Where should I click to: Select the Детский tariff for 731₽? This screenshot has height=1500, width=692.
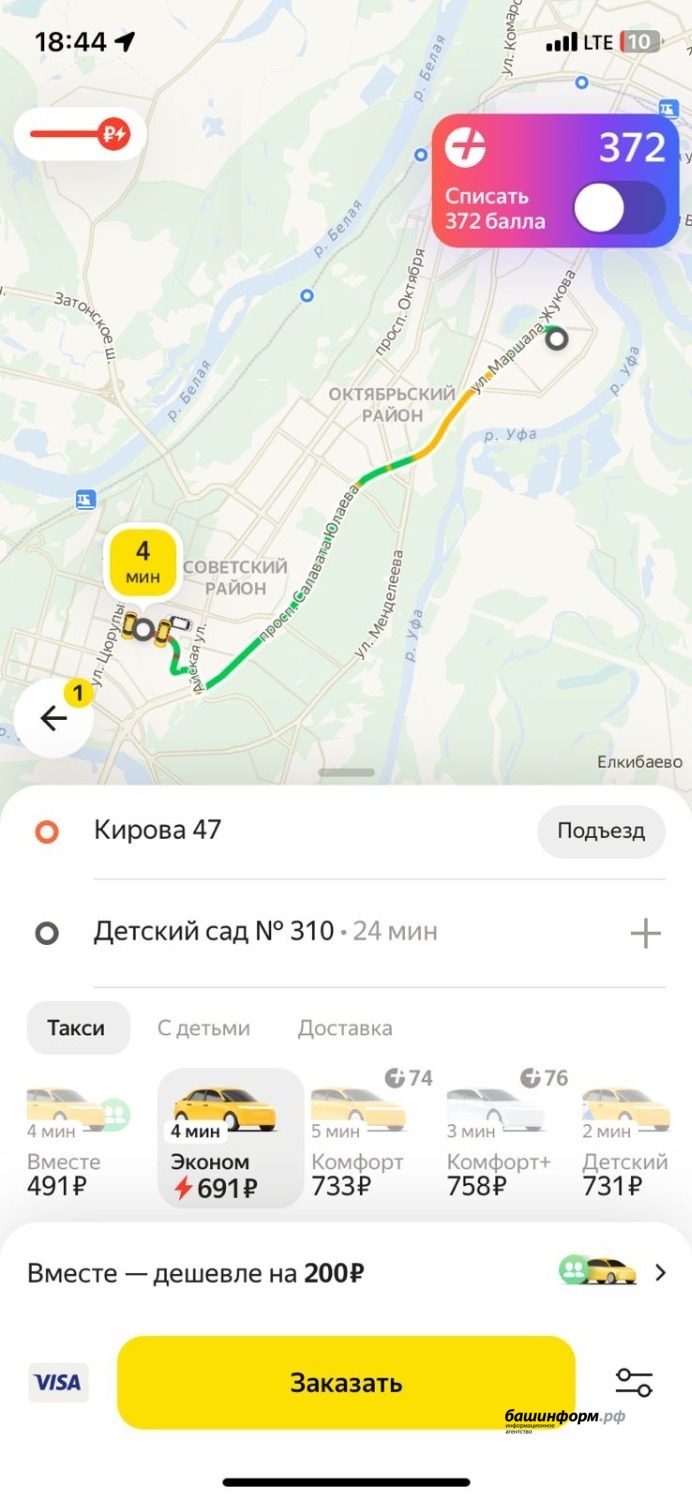coord(626,1140)
